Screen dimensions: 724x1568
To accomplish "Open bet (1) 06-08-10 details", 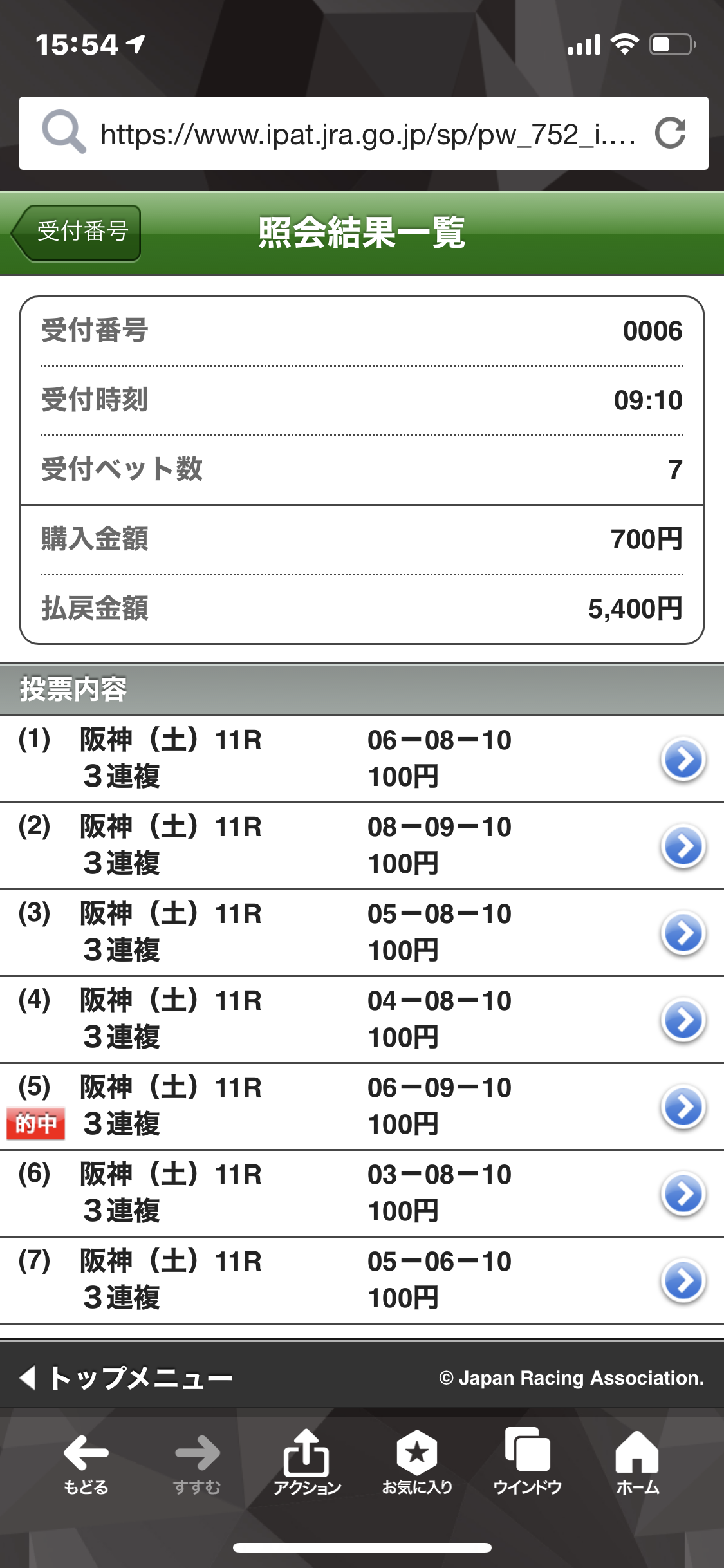I will [x=683, y=760].
